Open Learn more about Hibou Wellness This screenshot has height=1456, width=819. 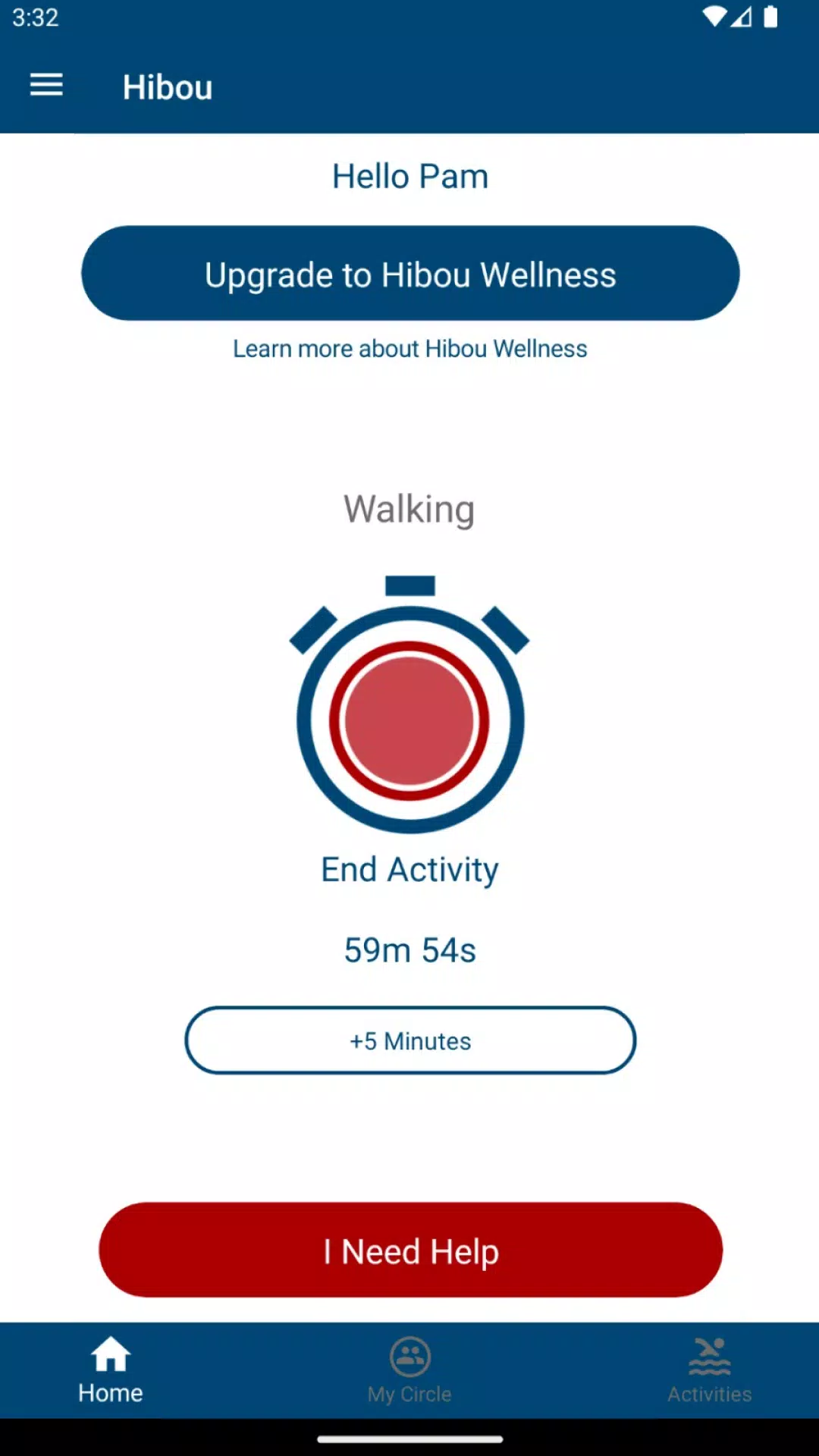(410, 349)
